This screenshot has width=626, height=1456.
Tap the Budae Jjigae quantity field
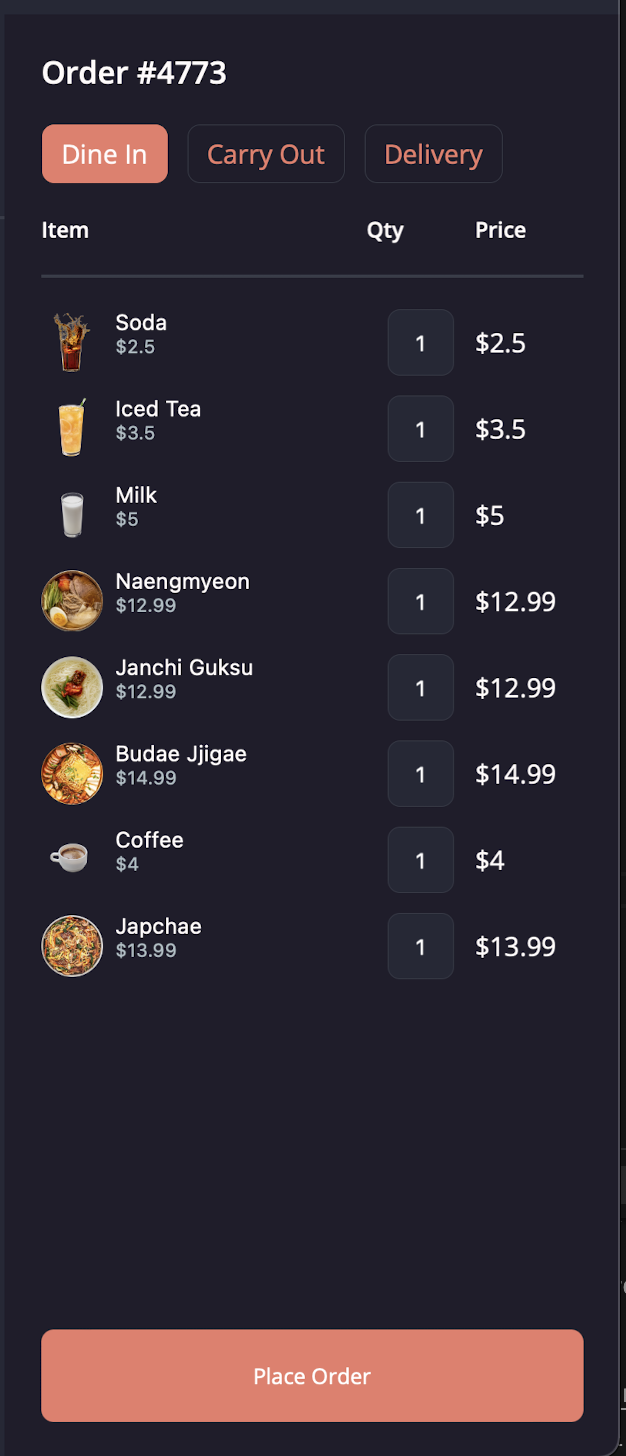[x=420, y=773]
